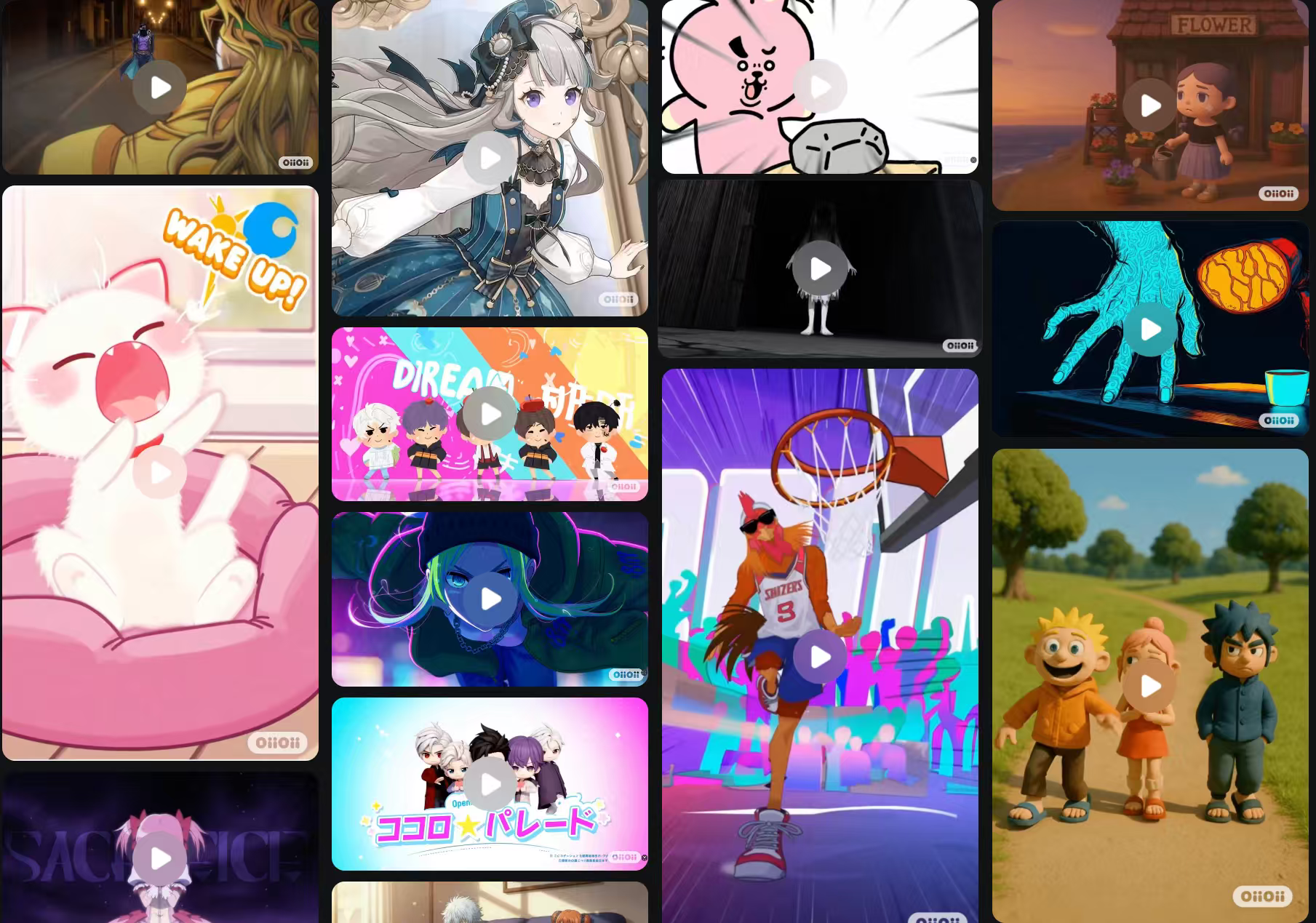This screenshot has height=923, width=1316.
Task: Play the DREAM chibi characters video
Action: (x=490, y=414)
